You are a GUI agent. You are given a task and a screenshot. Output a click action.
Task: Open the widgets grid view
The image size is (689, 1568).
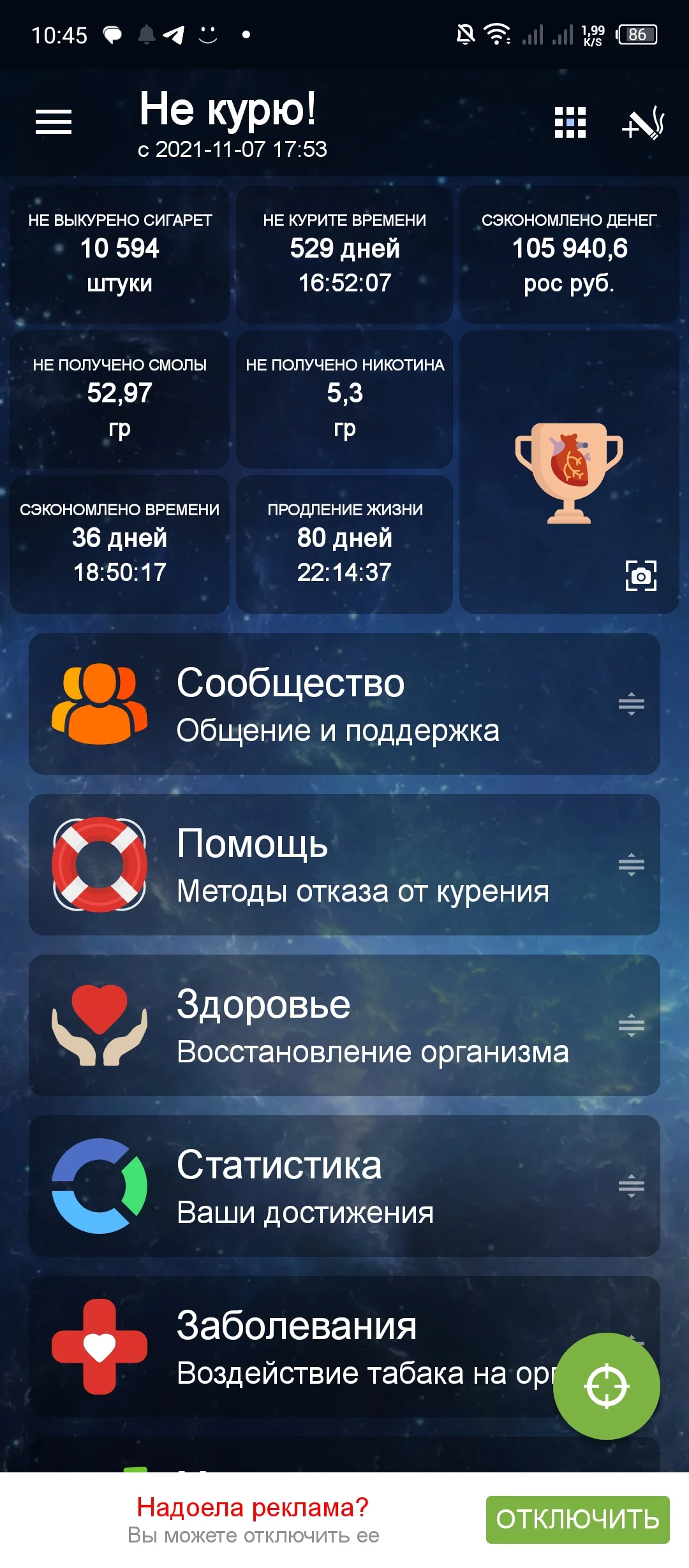tap(570, 121)
